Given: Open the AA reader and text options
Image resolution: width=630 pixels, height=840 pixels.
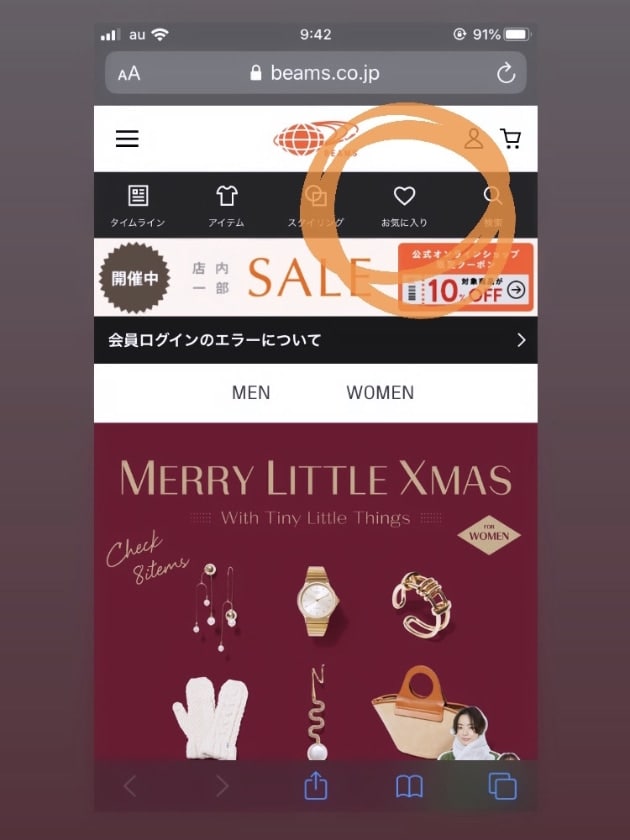Looking at the screenshot, I should coord(129,74).
